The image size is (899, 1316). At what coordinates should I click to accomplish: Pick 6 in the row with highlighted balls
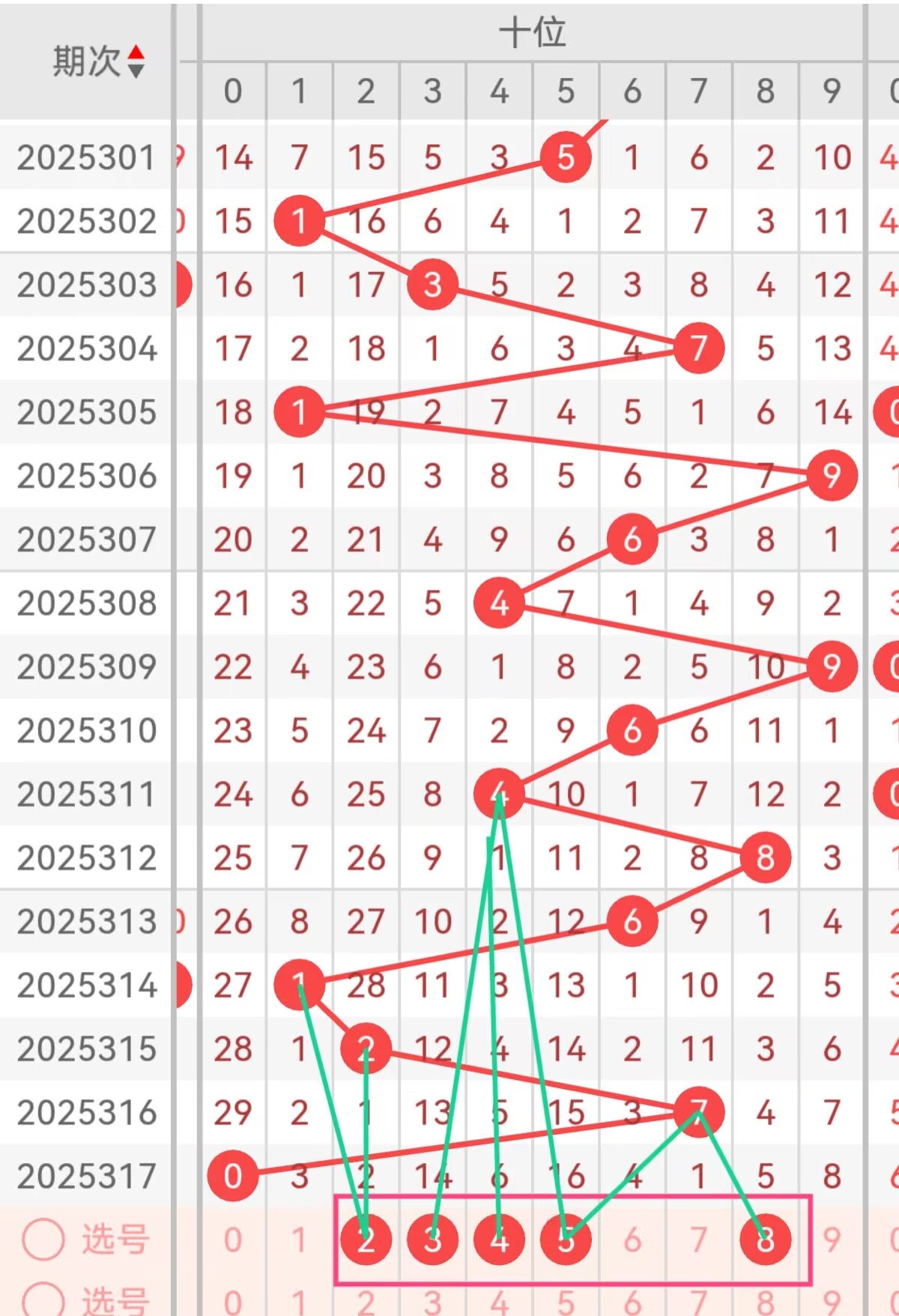632,1240
